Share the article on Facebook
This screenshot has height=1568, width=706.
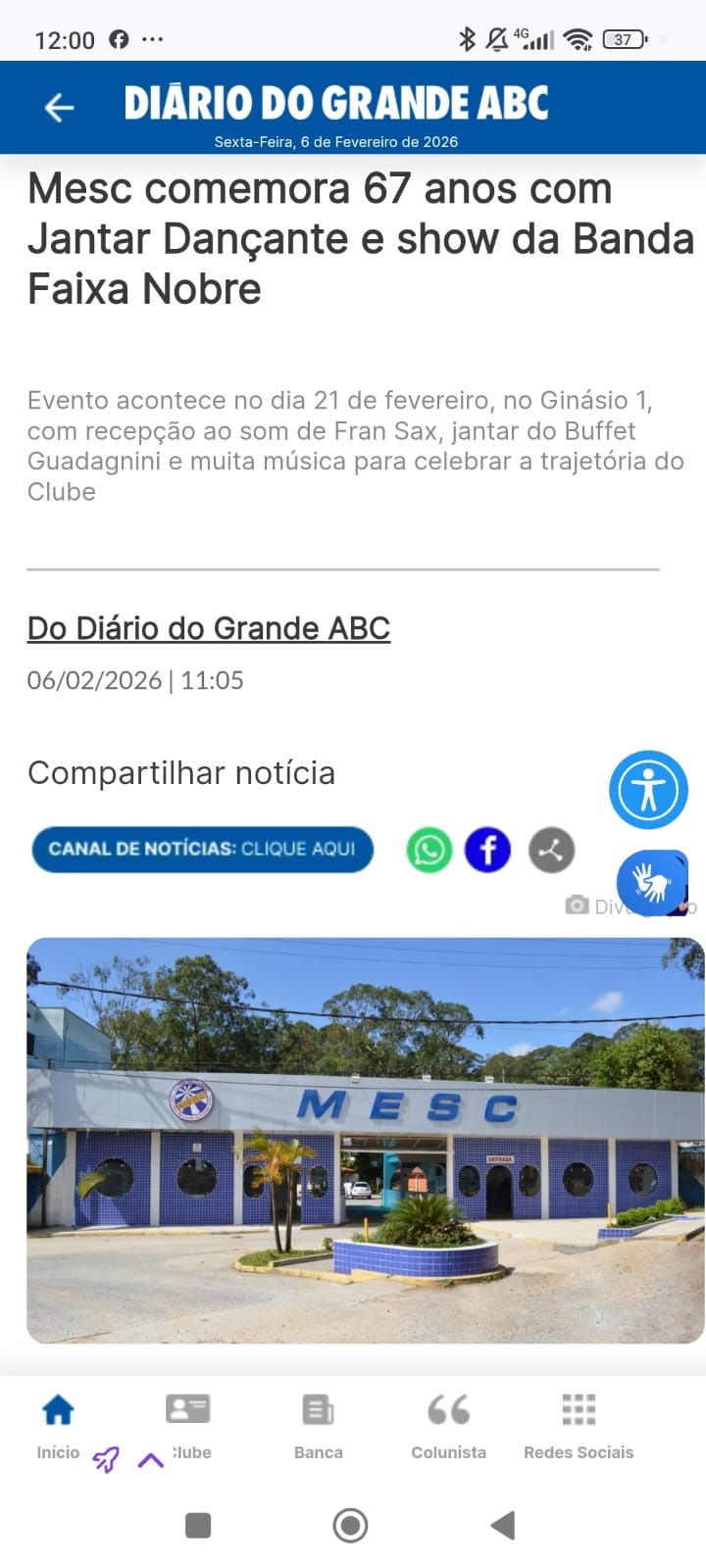click(487, 850)
